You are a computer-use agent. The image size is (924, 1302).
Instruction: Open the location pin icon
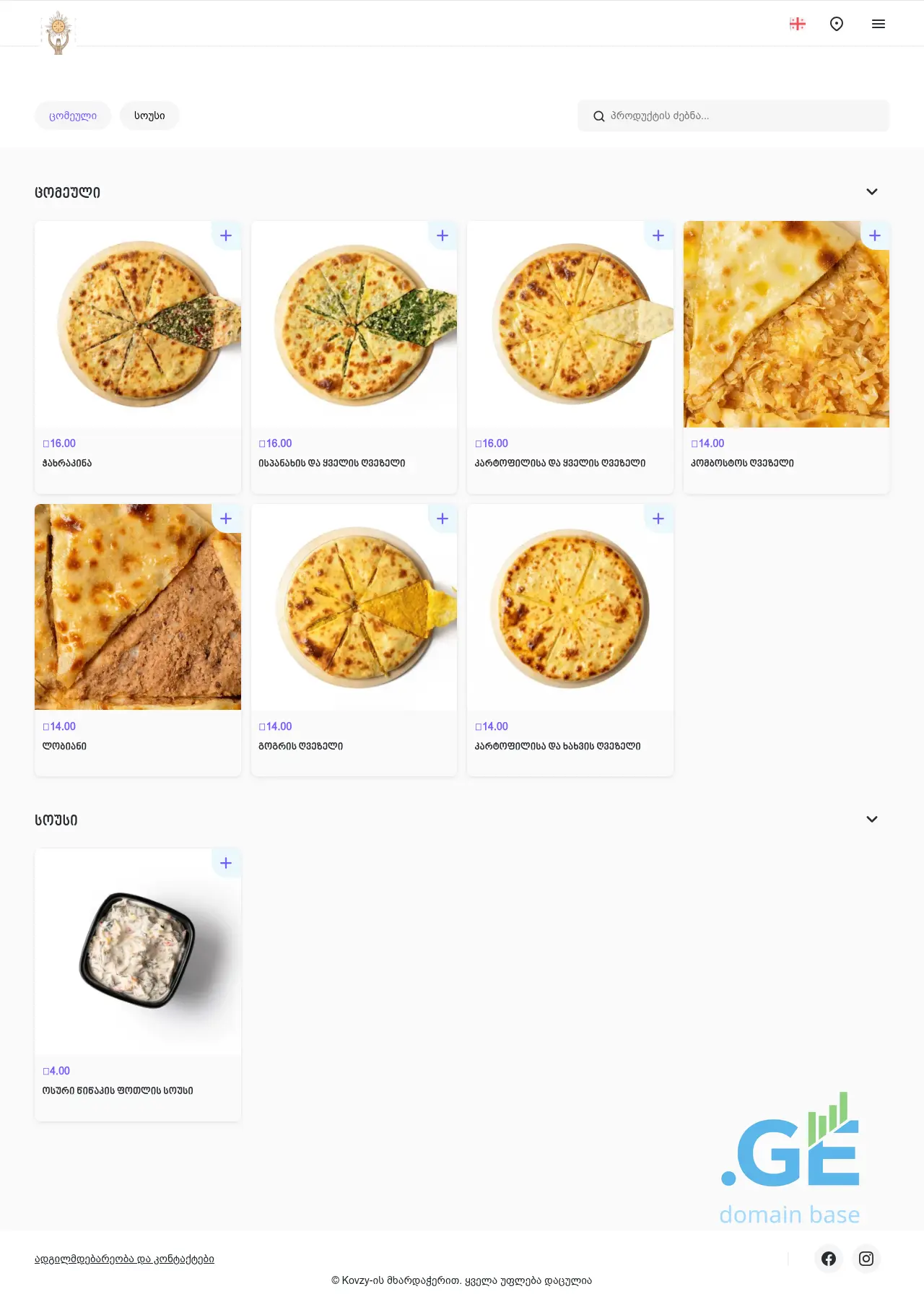point(837,24)
